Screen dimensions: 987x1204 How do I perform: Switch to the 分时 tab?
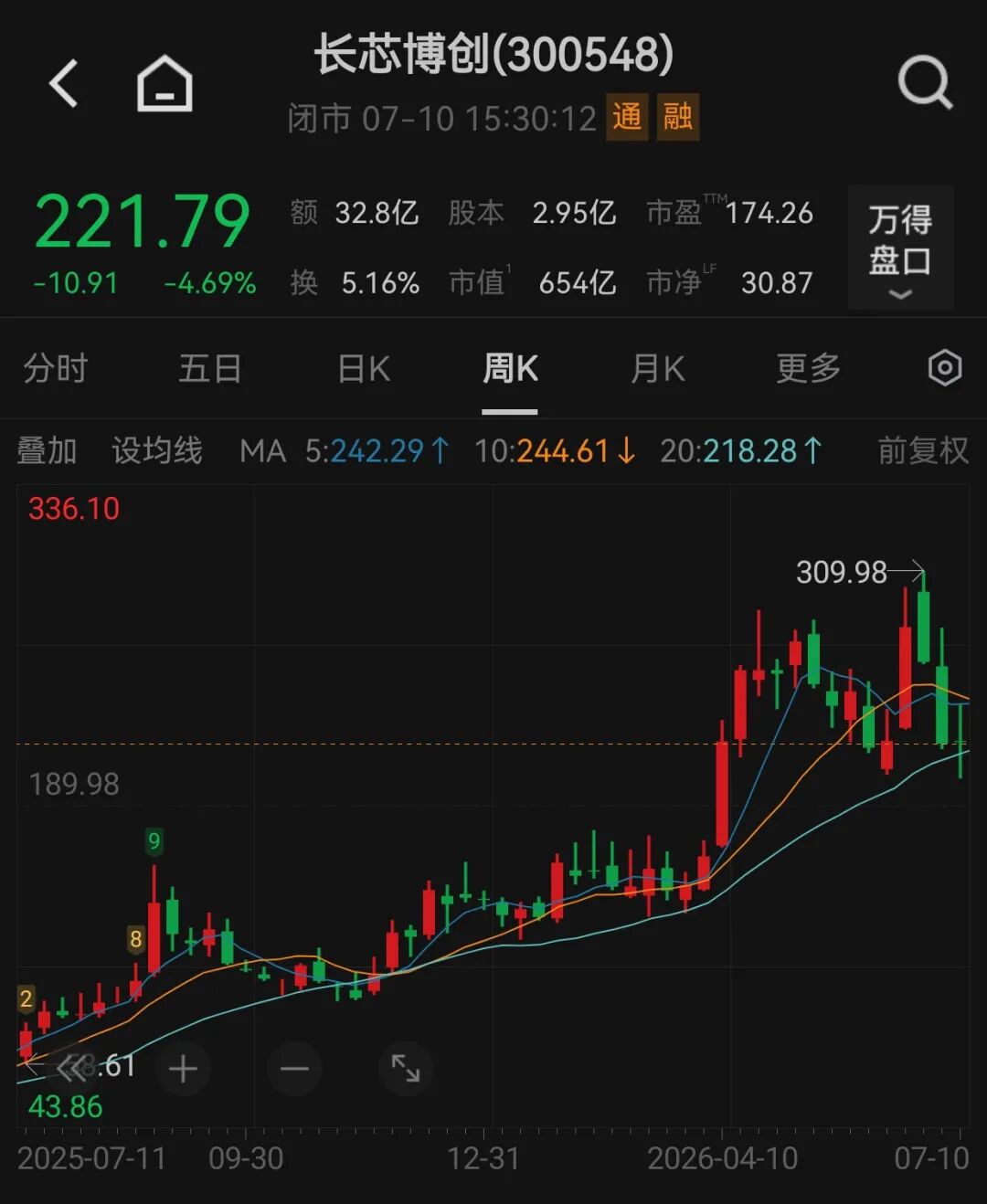click(55, 369)
